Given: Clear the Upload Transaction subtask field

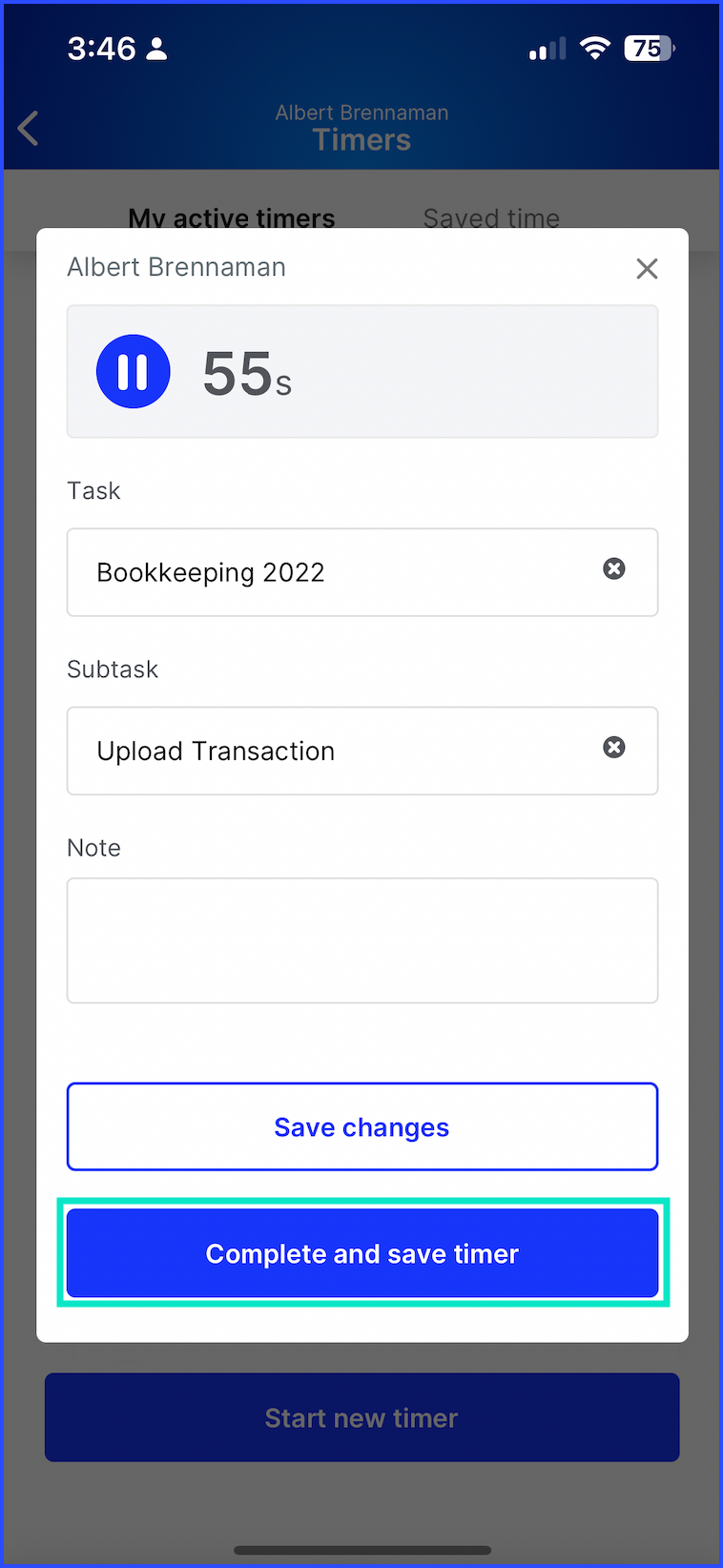Looking at the screenshot, I should click(x=614, y=748).
